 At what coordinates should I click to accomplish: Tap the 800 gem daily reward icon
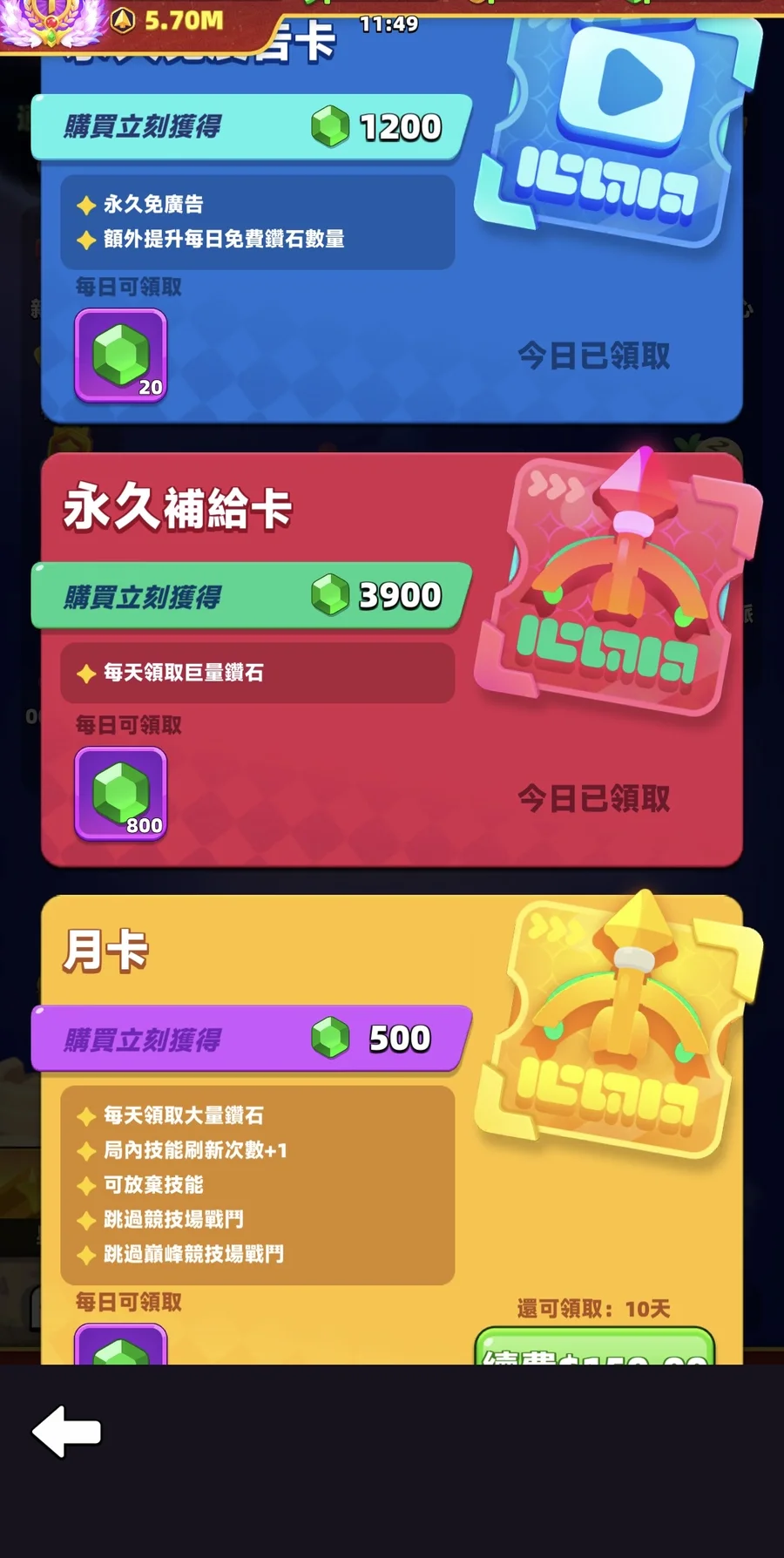[x=120, y=793]
